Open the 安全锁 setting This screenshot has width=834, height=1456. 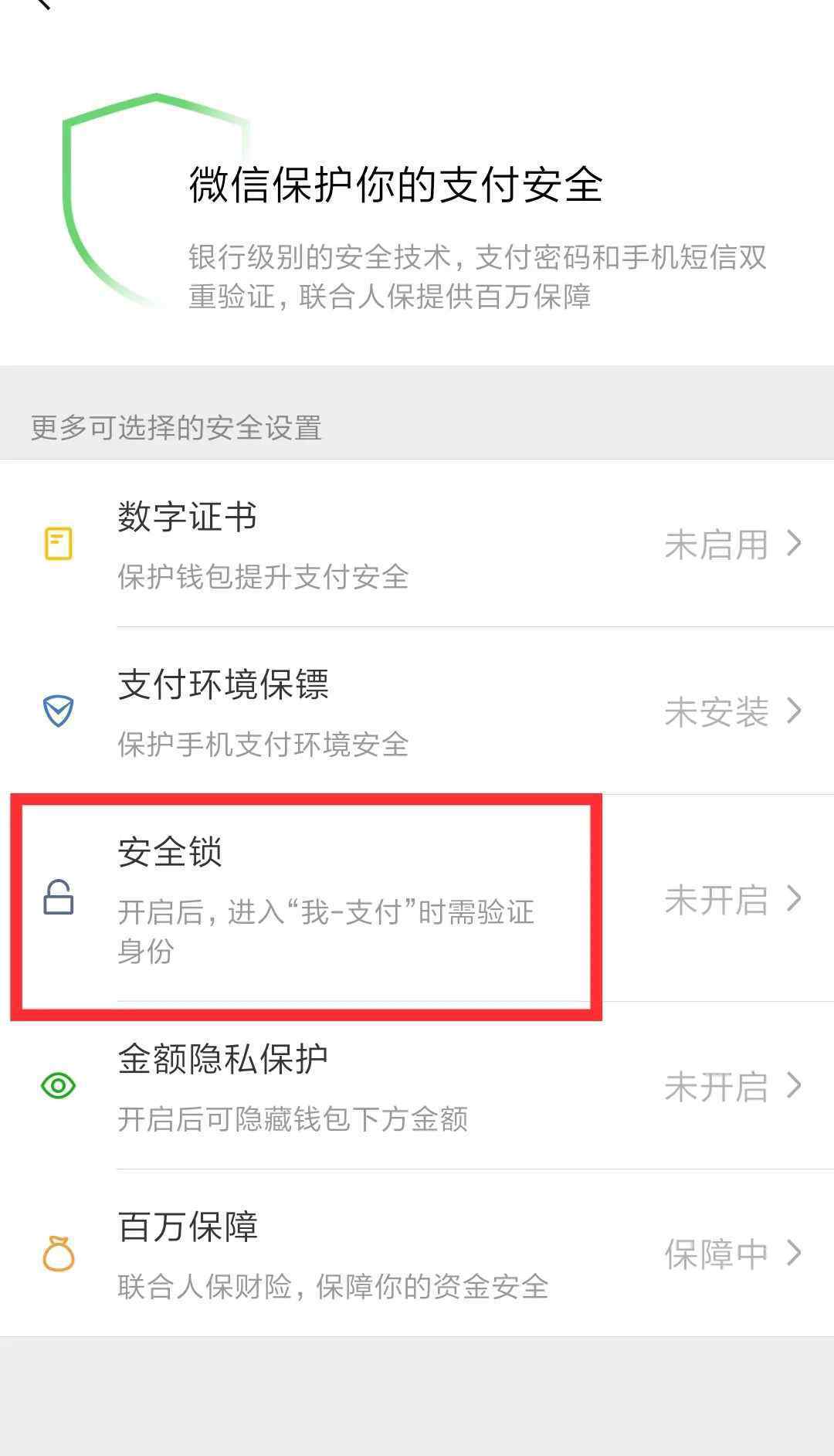(x=417, y=898)
